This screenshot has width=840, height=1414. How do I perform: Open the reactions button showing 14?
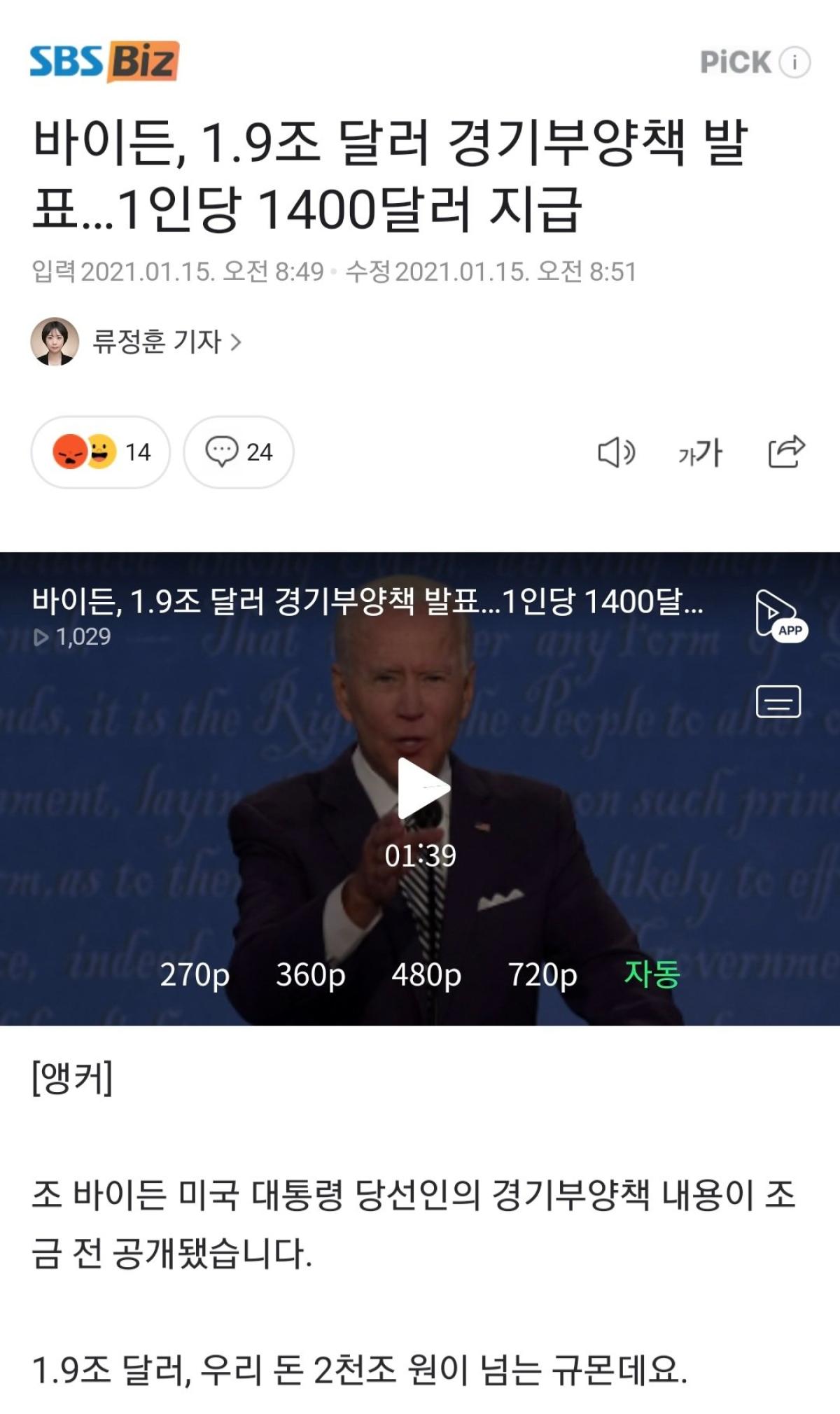click(101, 452)
